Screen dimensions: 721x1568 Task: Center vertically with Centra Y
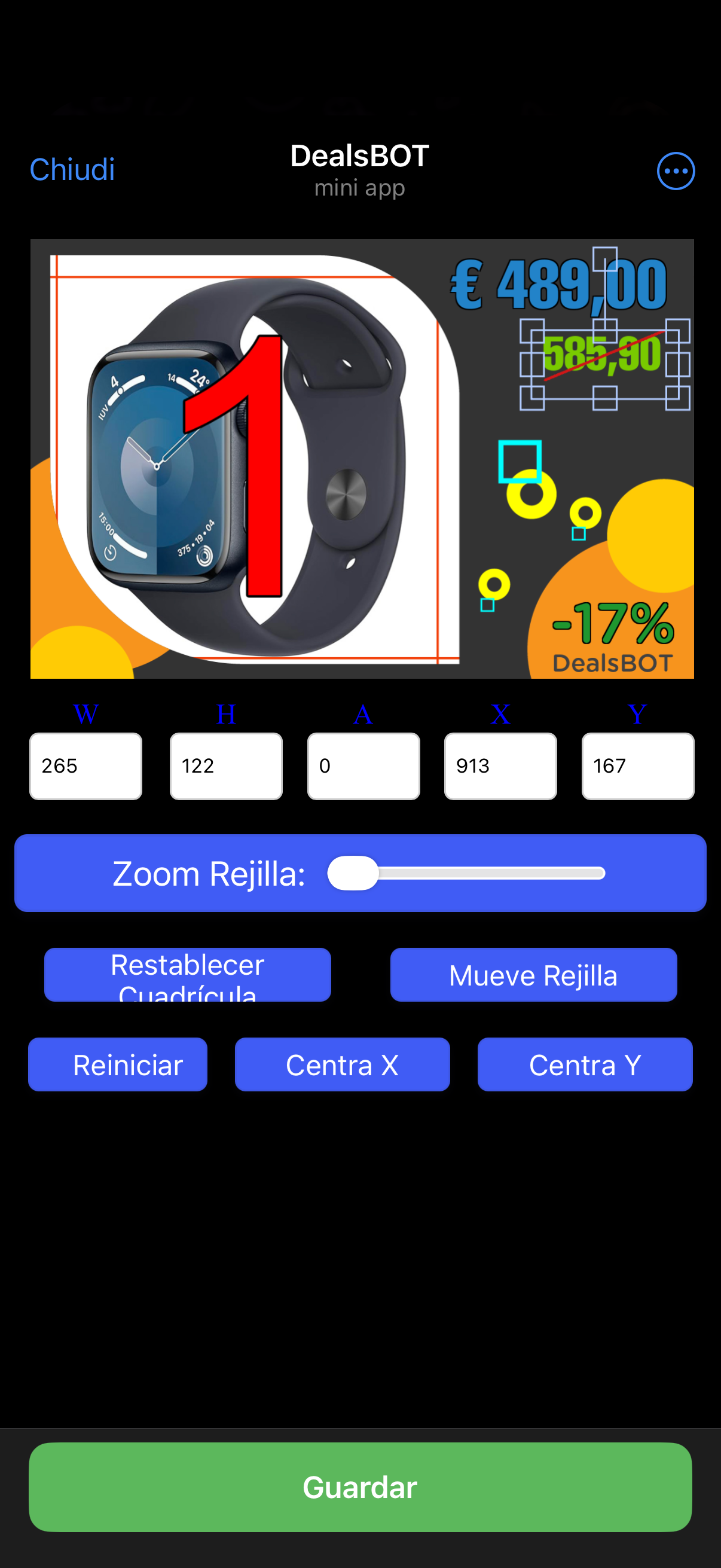(584, 1064)
